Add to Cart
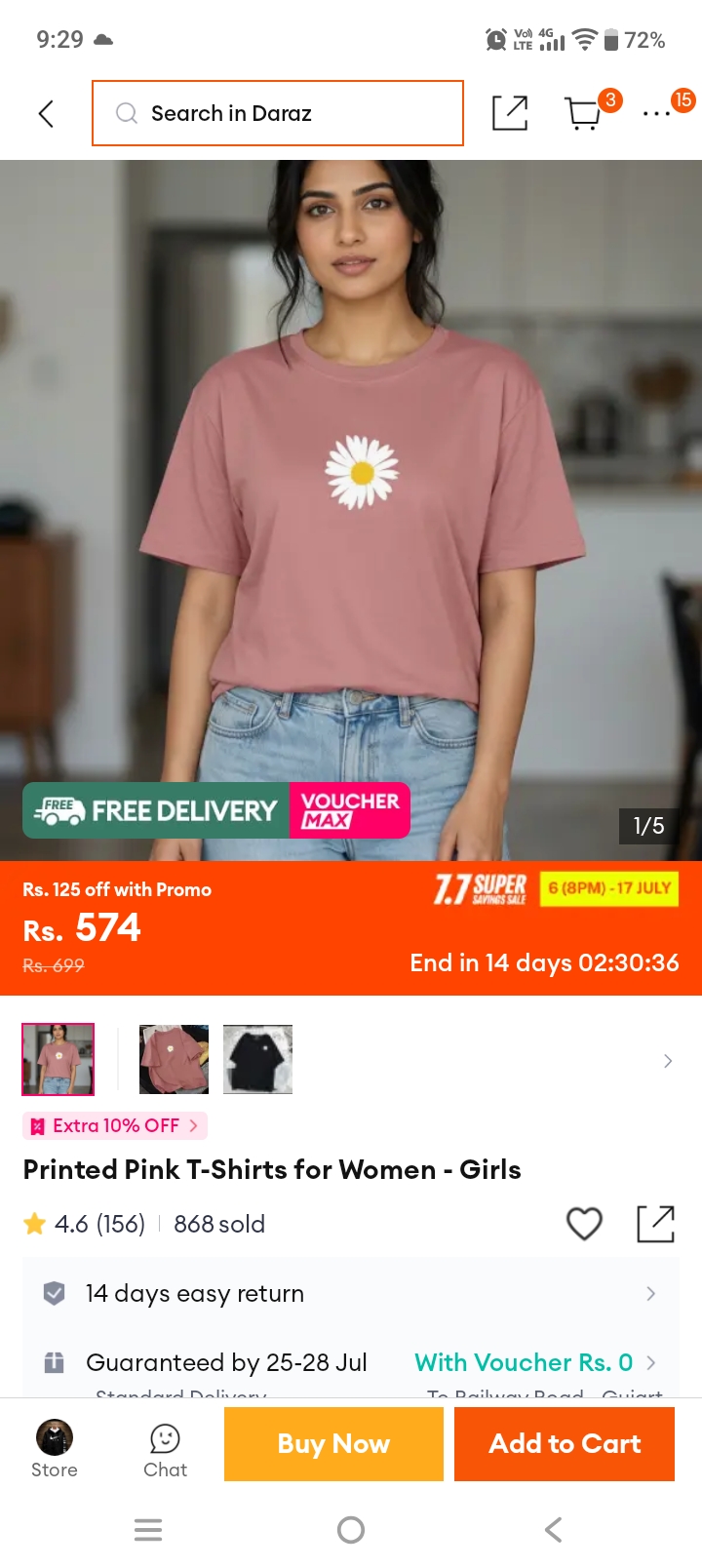This screenshot has height=1568, width=702. (565, 1444)
